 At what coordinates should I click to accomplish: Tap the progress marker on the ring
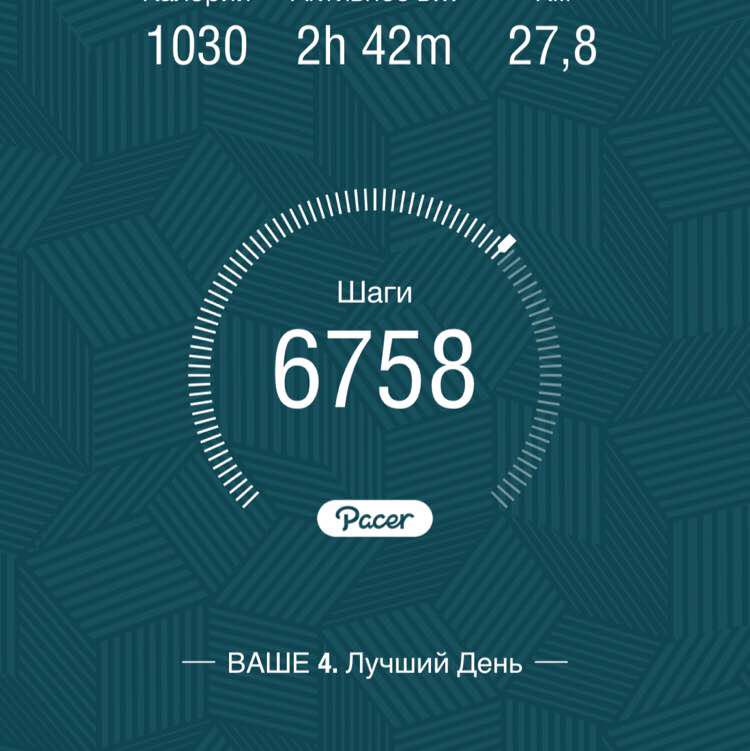[509, 243]
